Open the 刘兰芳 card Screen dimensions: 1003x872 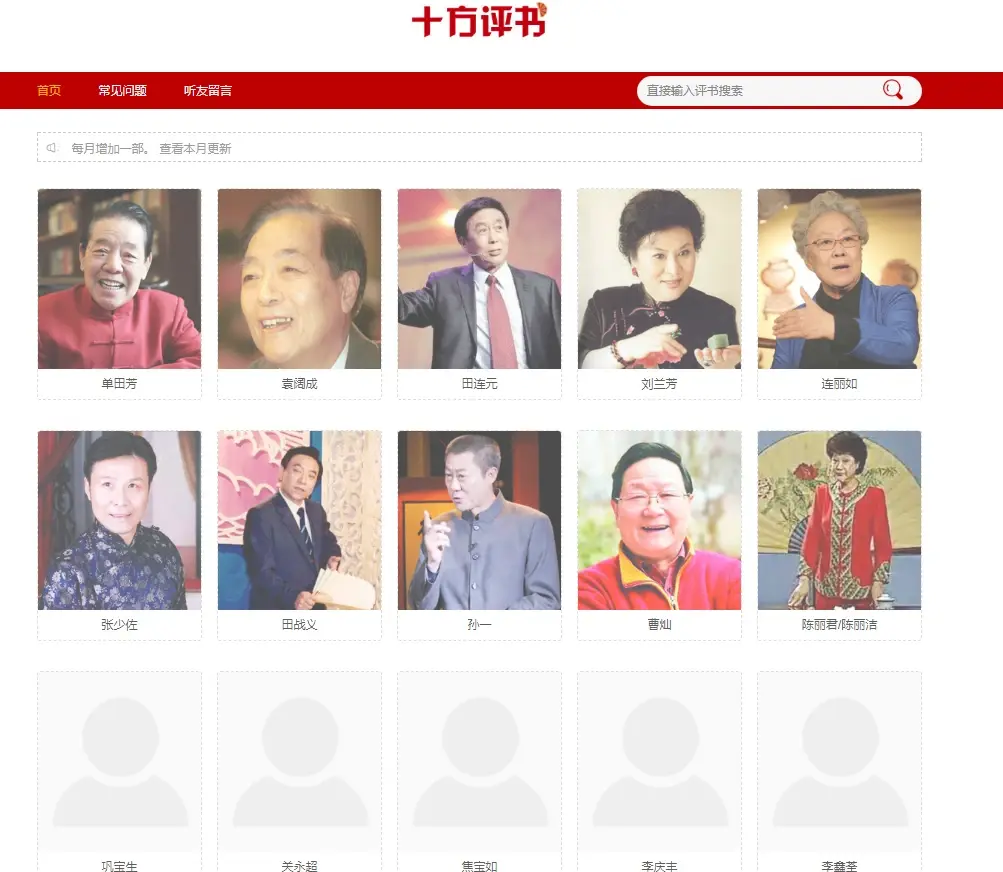659,280
